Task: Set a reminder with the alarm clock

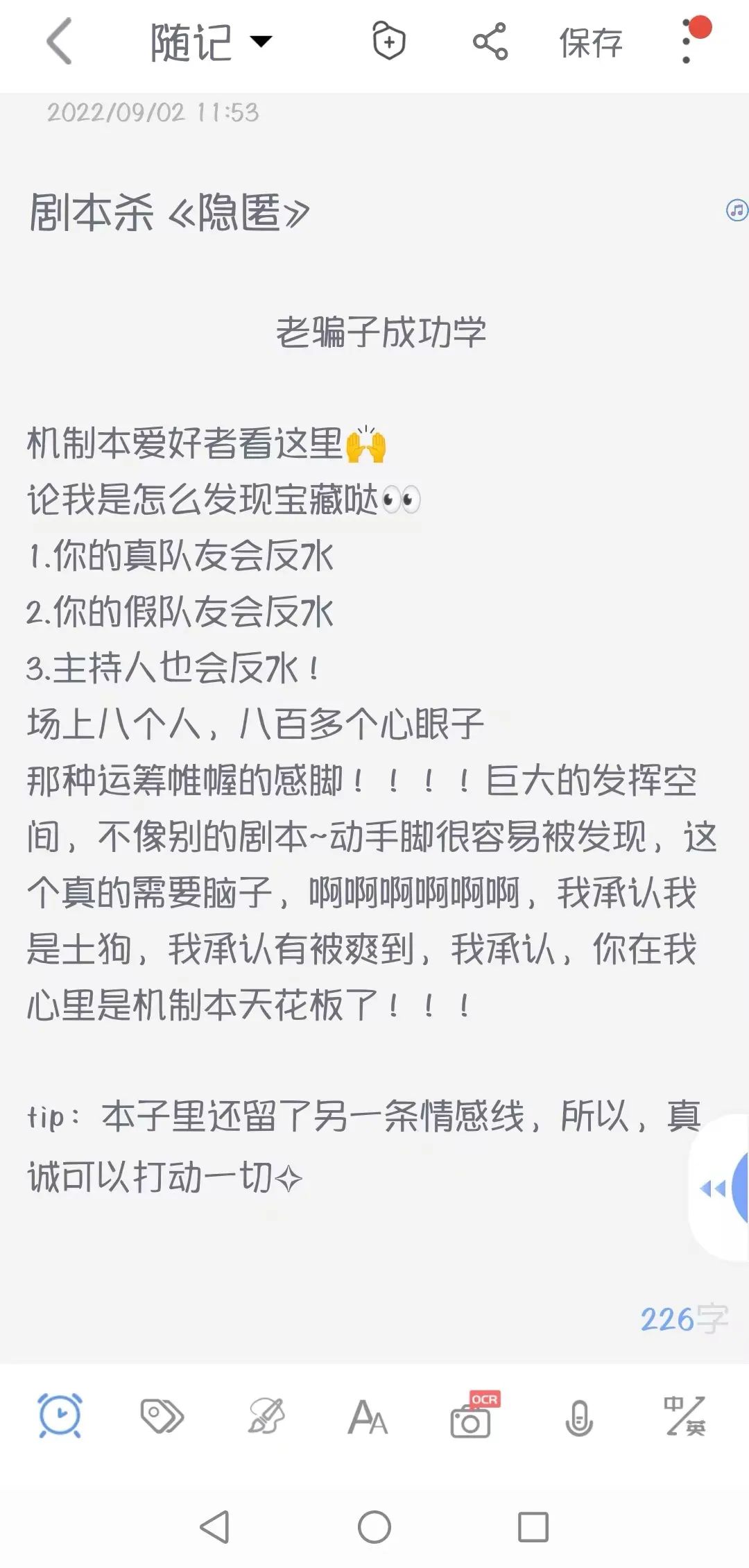Action: click(x=60, y=1415)
